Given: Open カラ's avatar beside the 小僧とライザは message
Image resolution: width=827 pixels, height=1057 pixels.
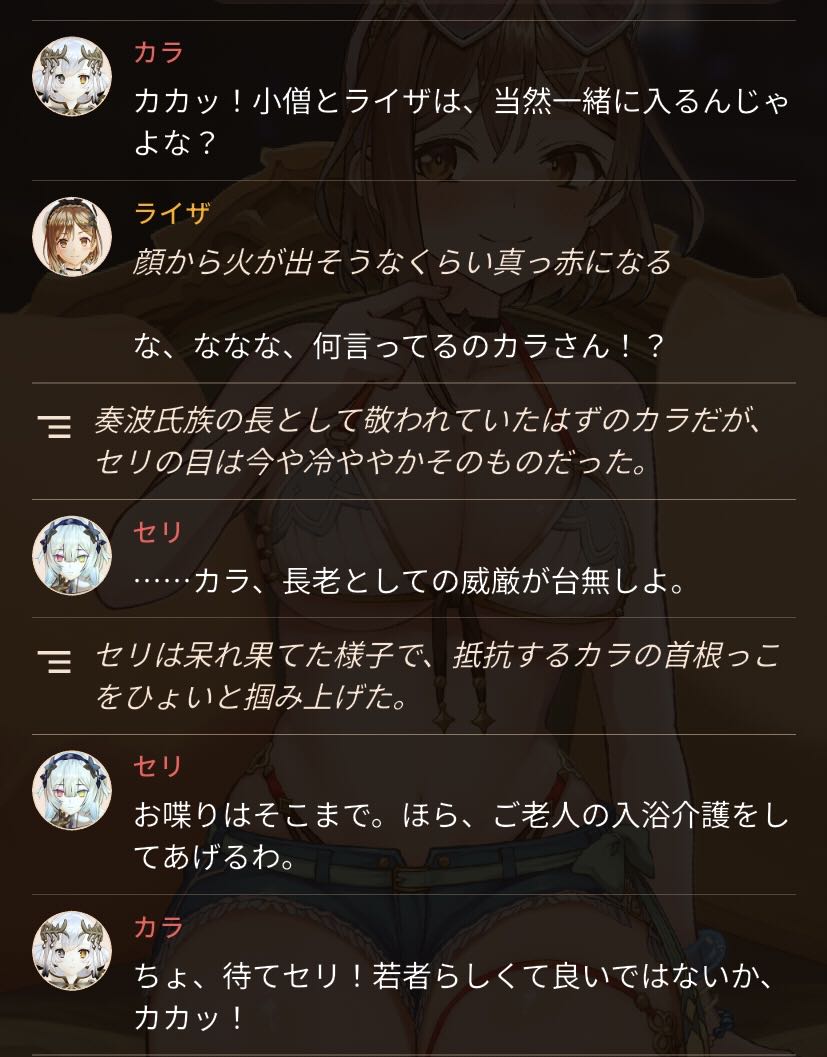Looking at the screenshot, I should [72, 76].
